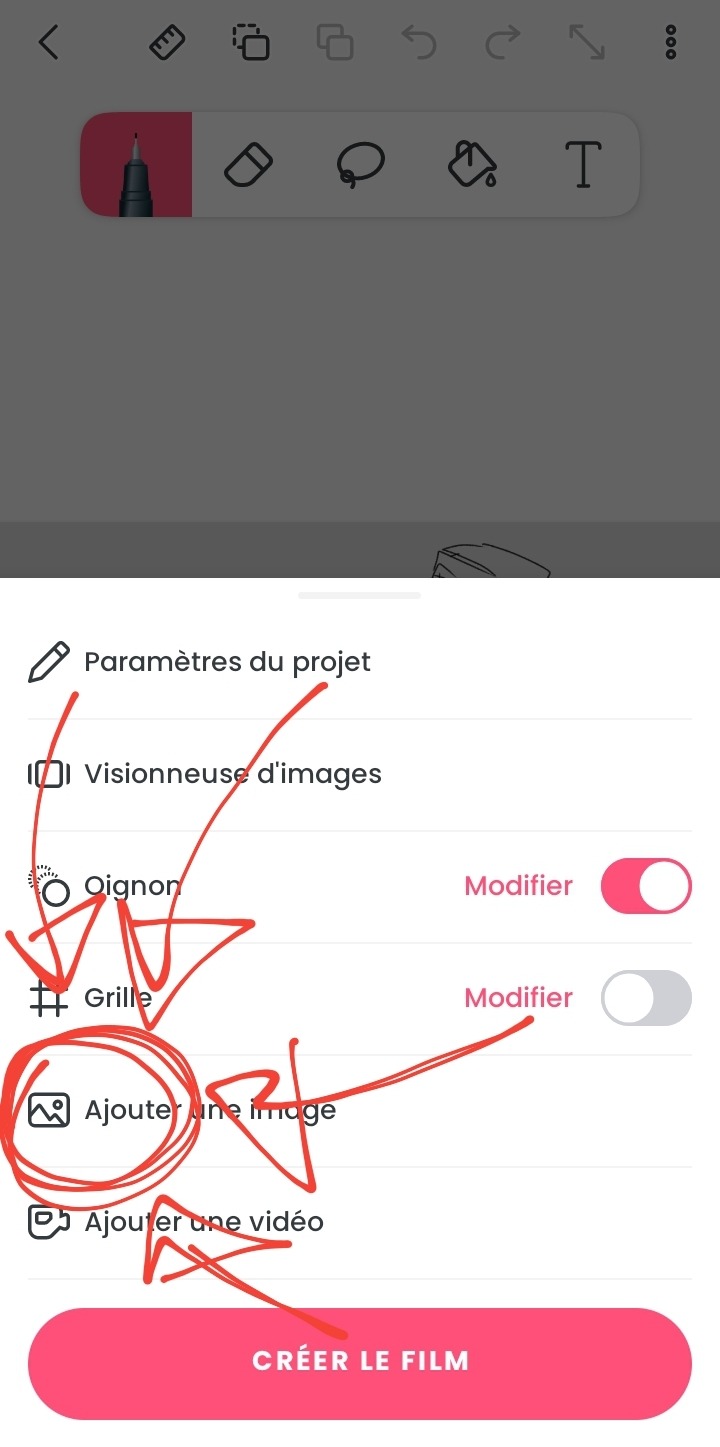Tap the redo arrow

click(503, 42)
